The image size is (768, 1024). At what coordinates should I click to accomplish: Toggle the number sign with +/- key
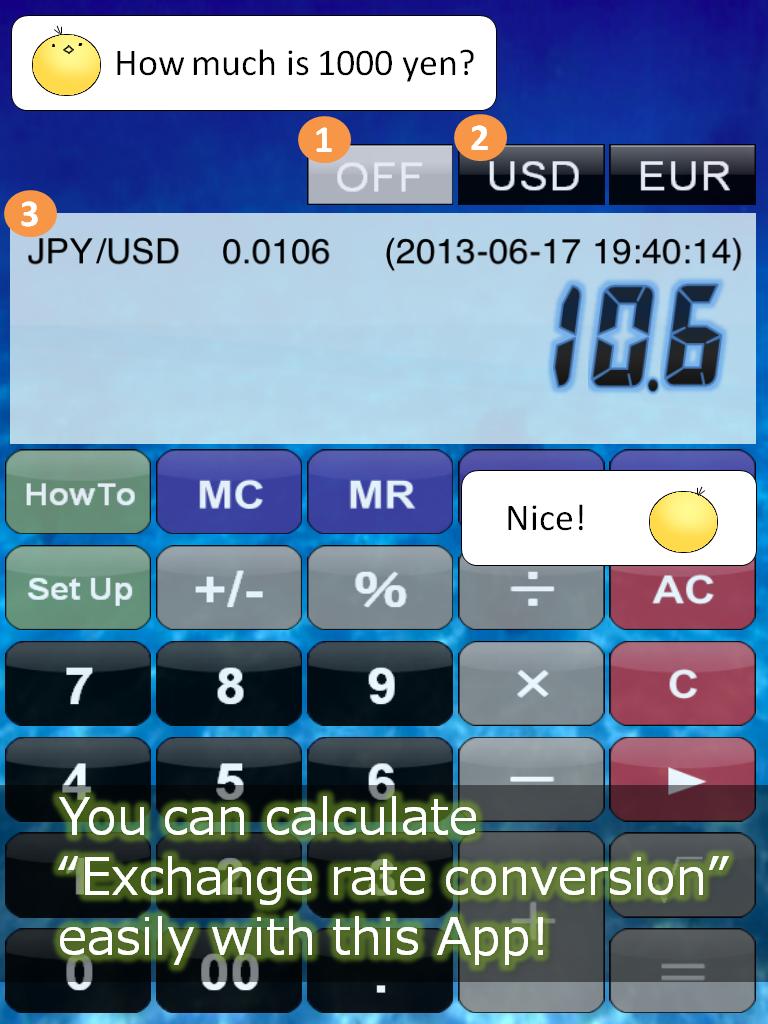(228, 588)
